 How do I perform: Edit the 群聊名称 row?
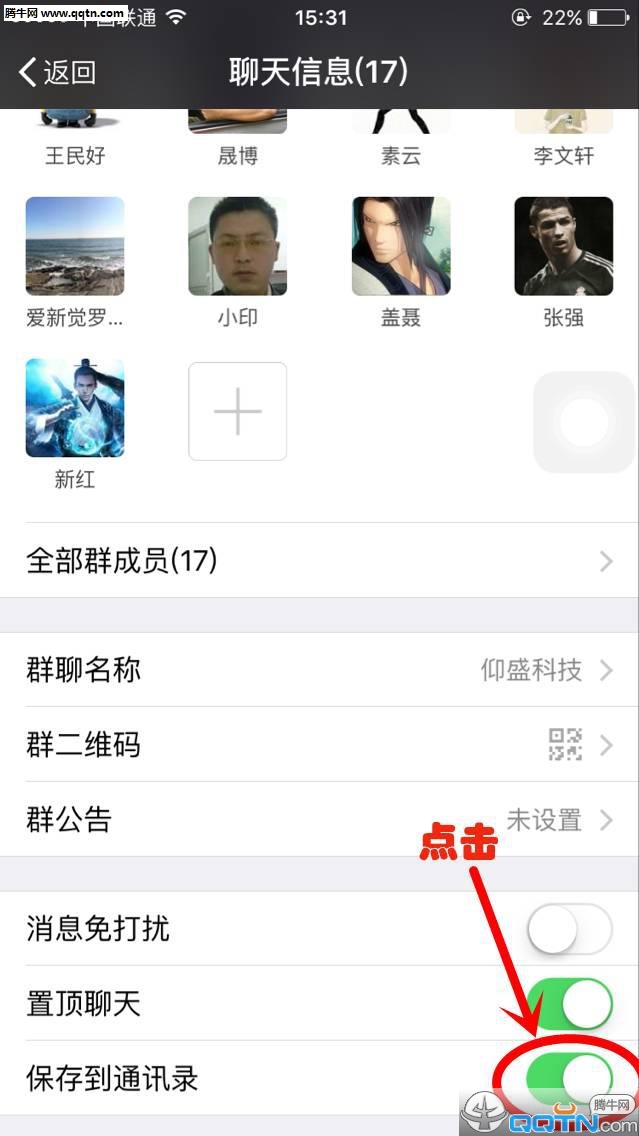319,669
